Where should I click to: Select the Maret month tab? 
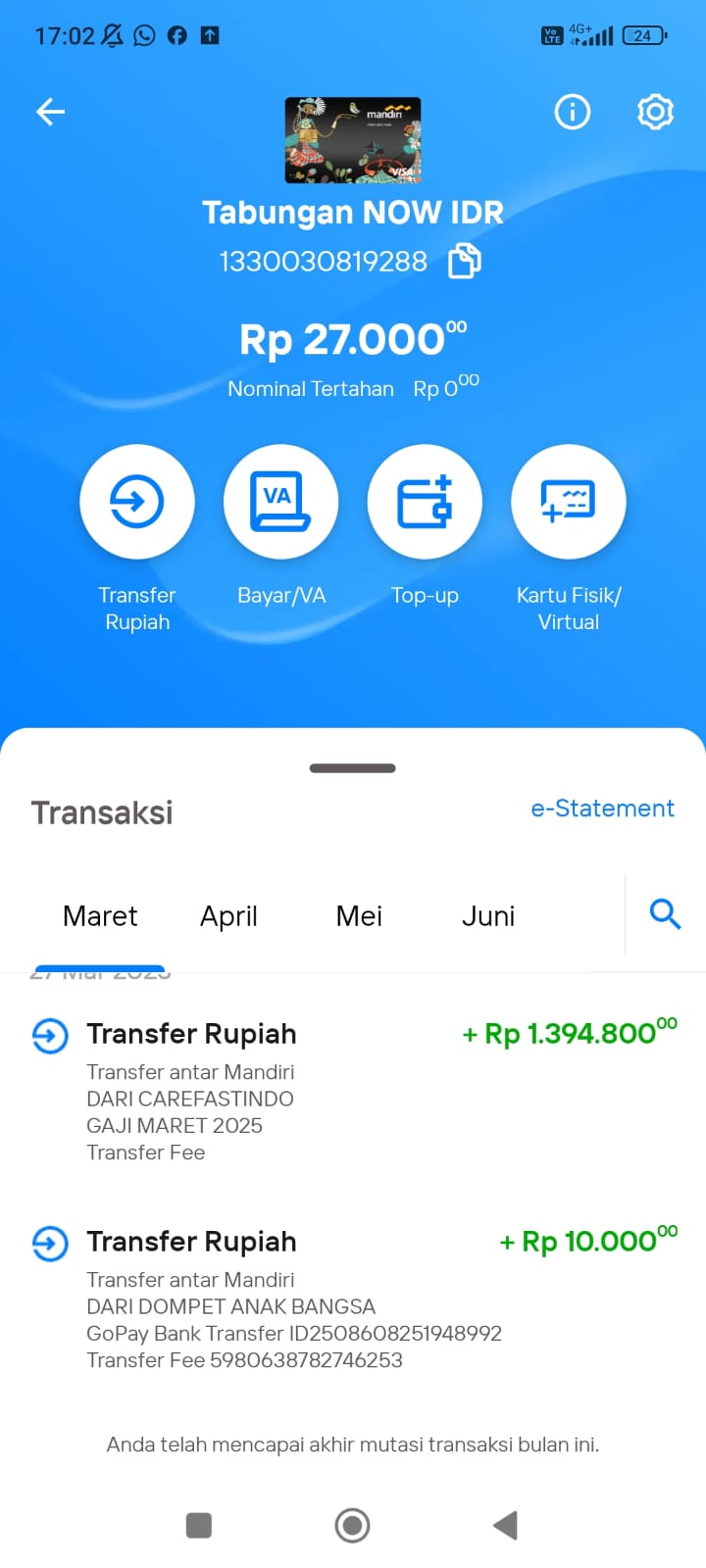tap(100, 916)
